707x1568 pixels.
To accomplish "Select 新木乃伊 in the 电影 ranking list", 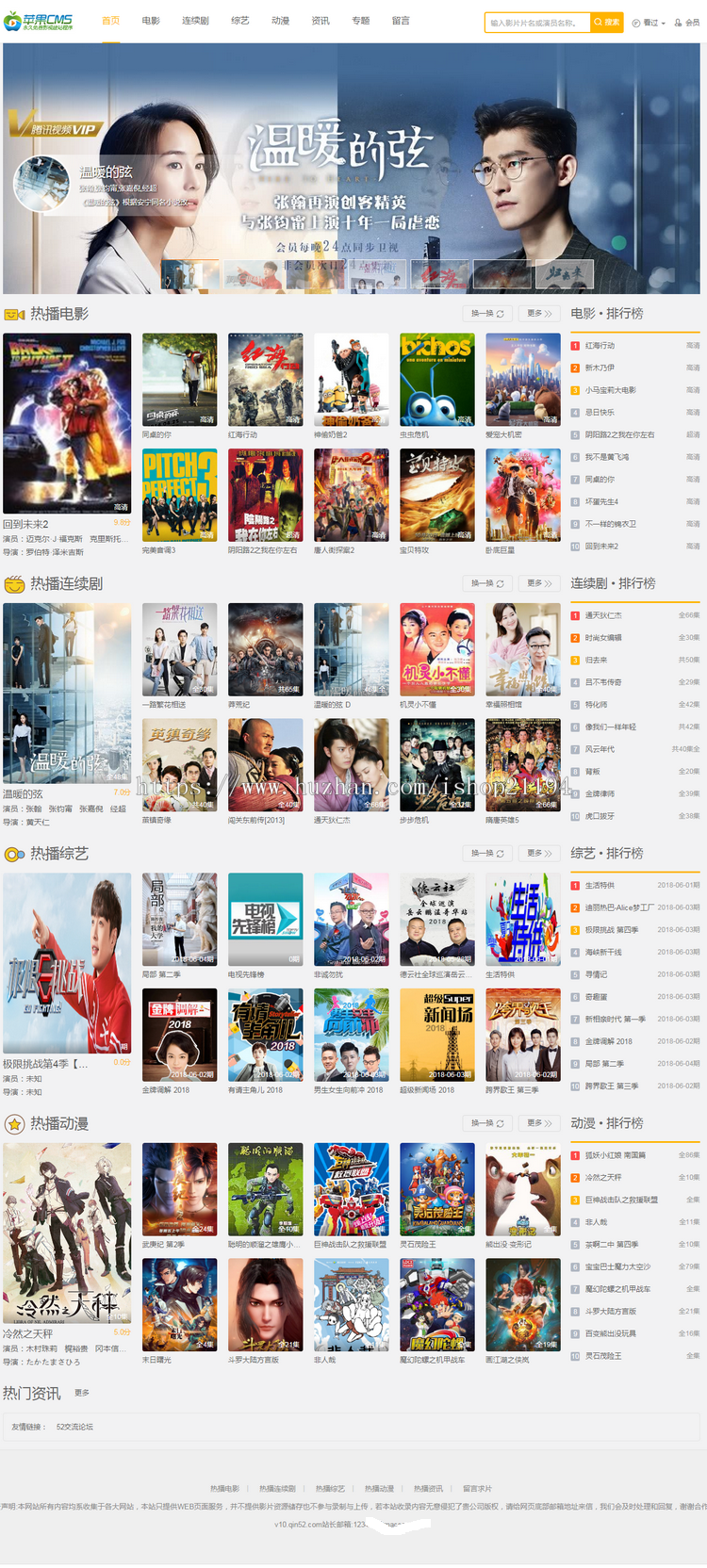I will [600, 367].
